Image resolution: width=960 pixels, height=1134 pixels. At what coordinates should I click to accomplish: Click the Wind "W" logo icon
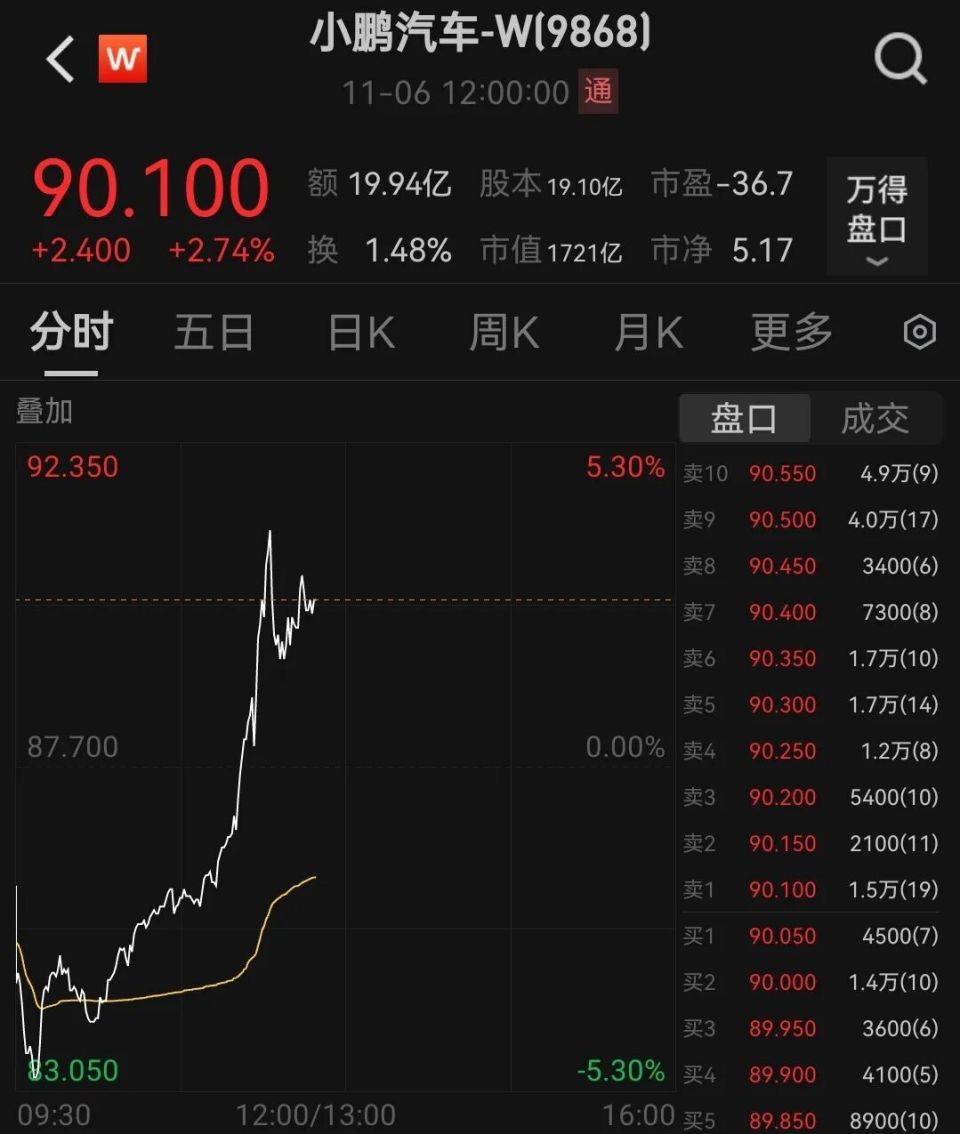tap(122, 58)
